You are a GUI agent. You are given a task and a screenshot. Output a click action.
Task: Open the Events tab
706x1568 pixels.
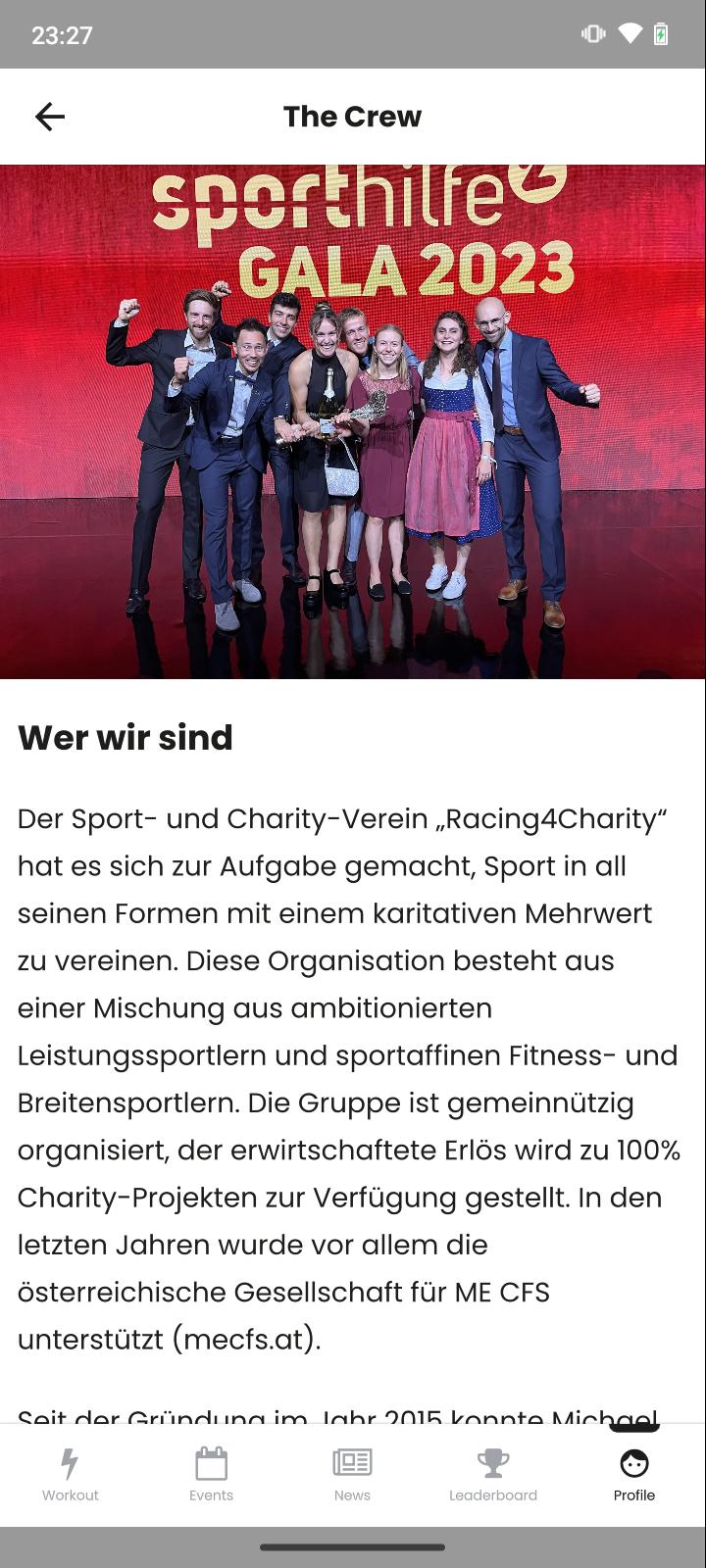[212, 1475]
